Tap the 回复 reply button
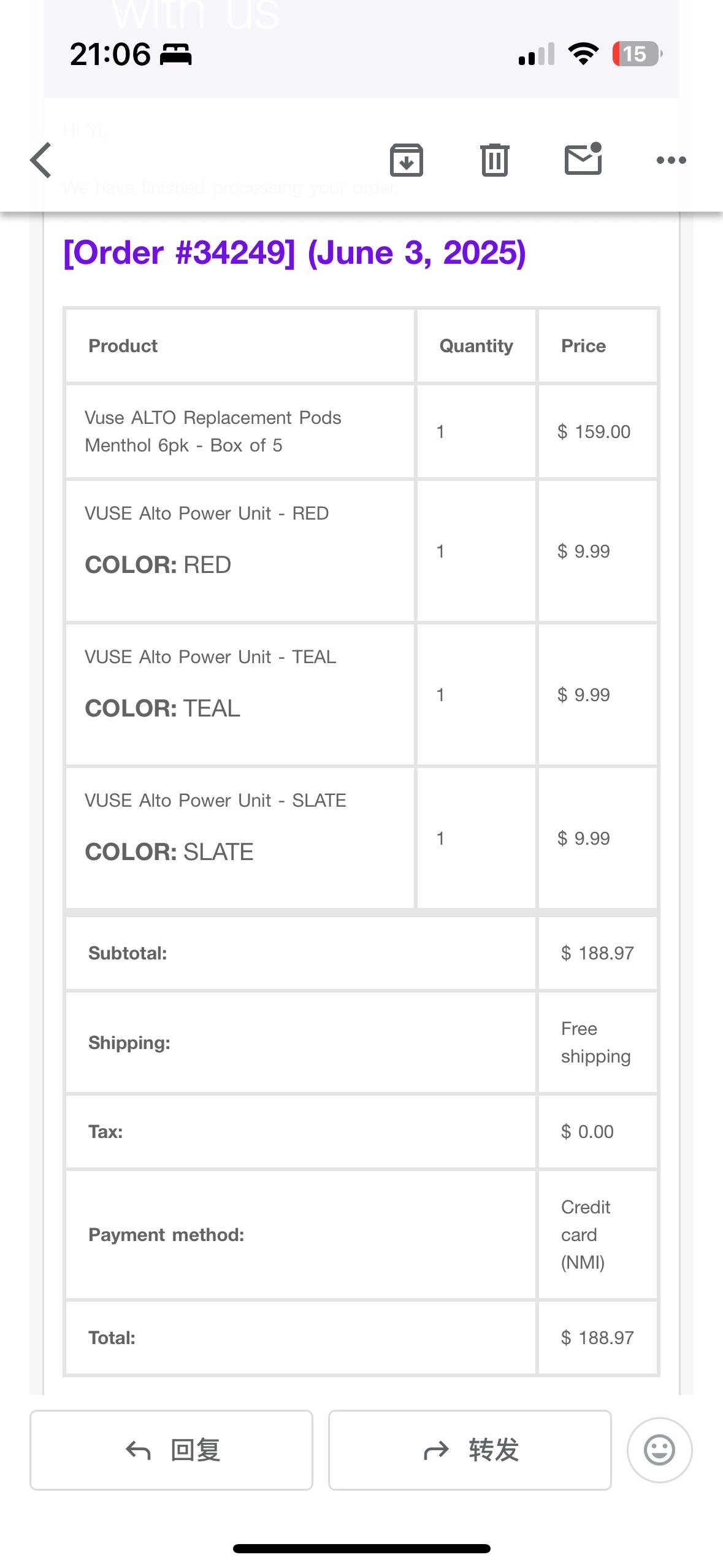Screen dimensions: 723x1568 pyautogui.click(x=171, y=1450)
